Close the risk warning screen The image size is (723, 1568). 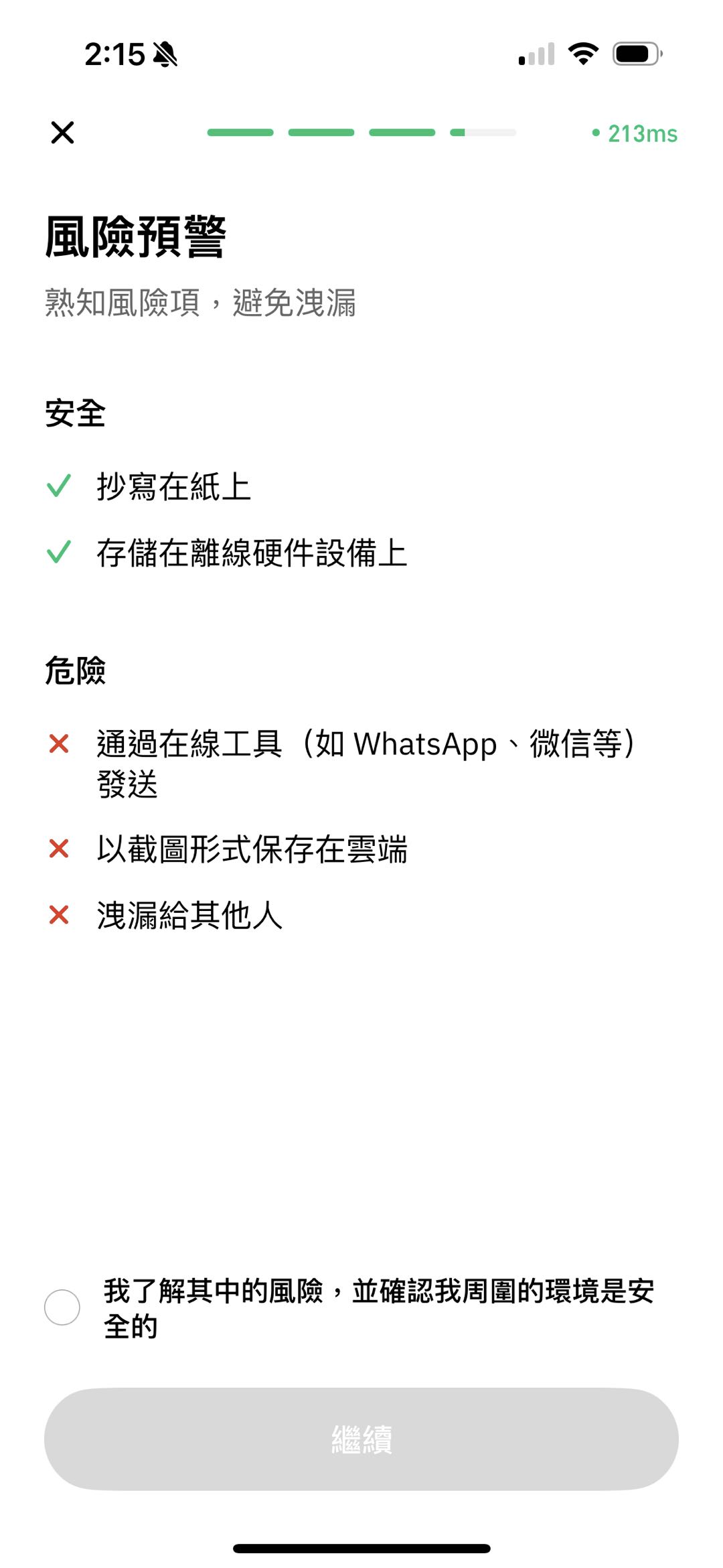62,133
